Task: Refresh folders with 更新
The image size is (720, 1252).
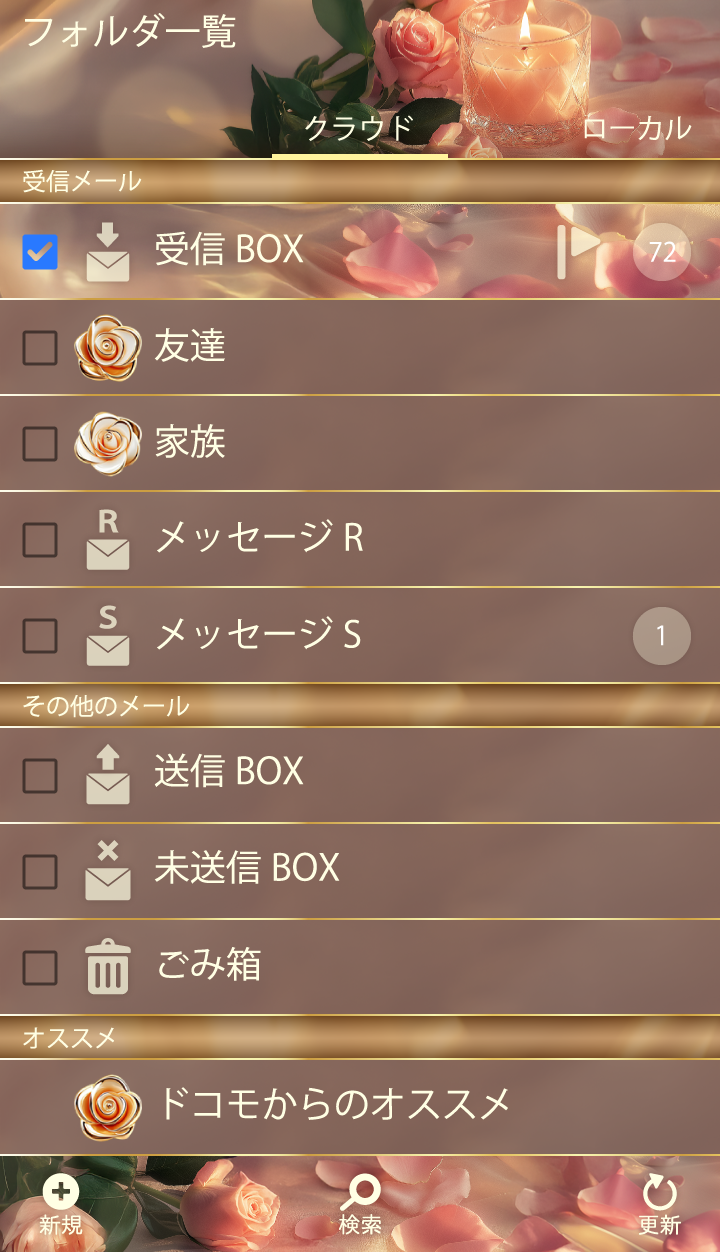Action: 659,1205
